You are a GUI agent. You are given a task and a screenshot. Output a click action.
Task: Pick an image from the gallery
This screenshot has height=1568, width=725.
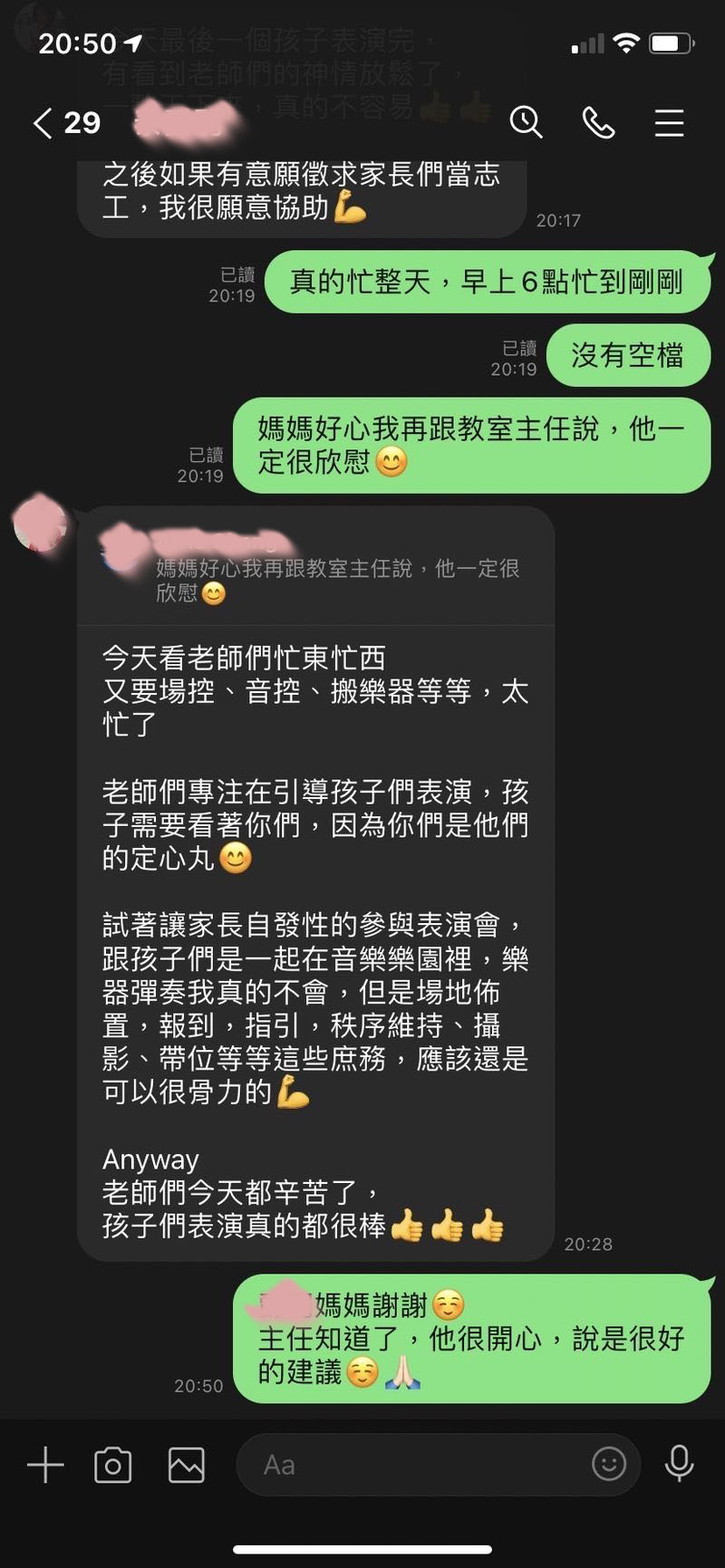[x=186, y=1465]
